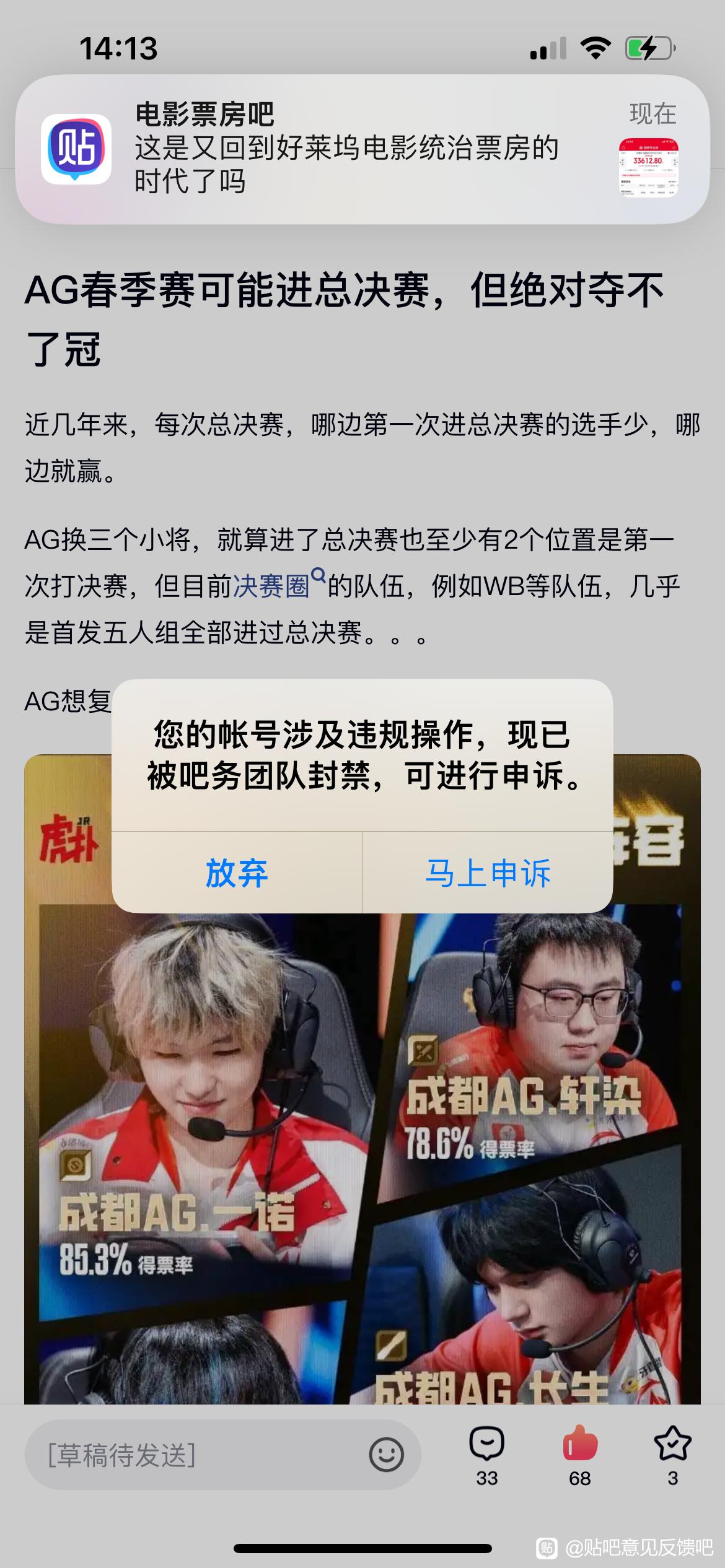
Task: Bookmark this post with the star
Action: 672,1456
